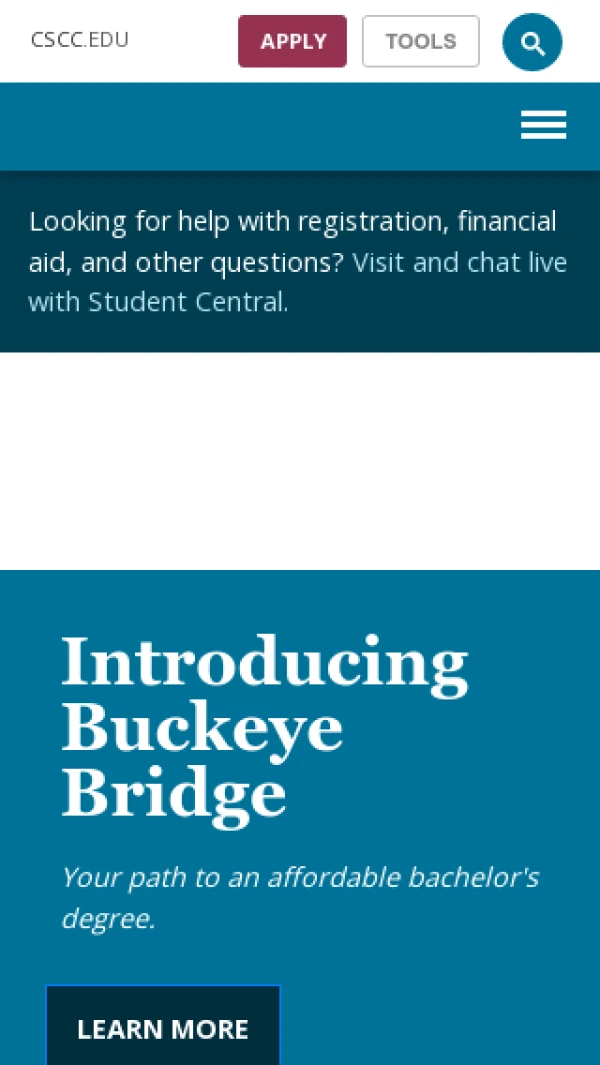This screenshot has width=600, height=1065.
Task: Open the hamburger navigation menu
Action: coord(543,125)
